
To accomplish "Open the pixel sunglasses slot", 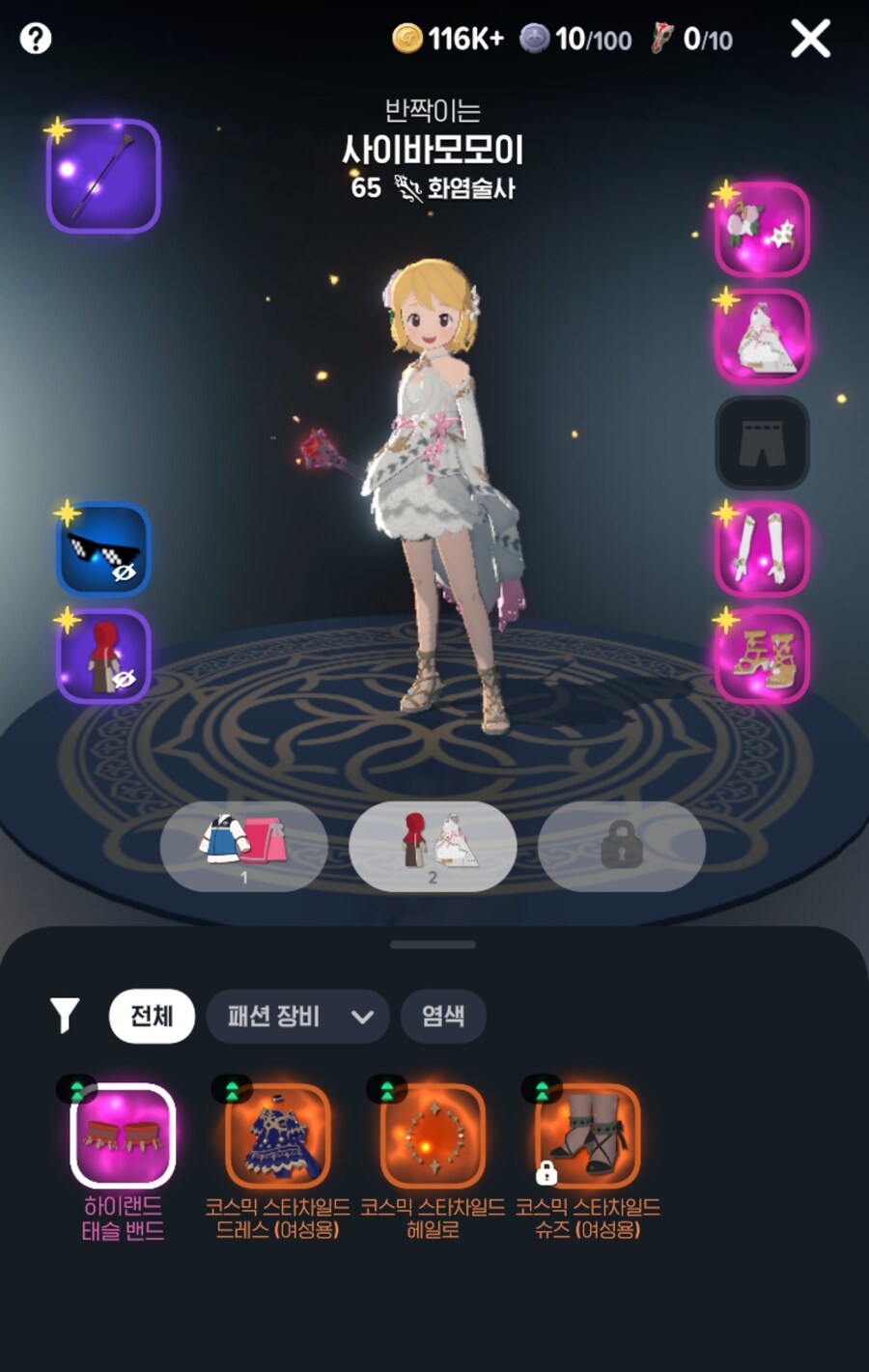I will tap(104, 549).
